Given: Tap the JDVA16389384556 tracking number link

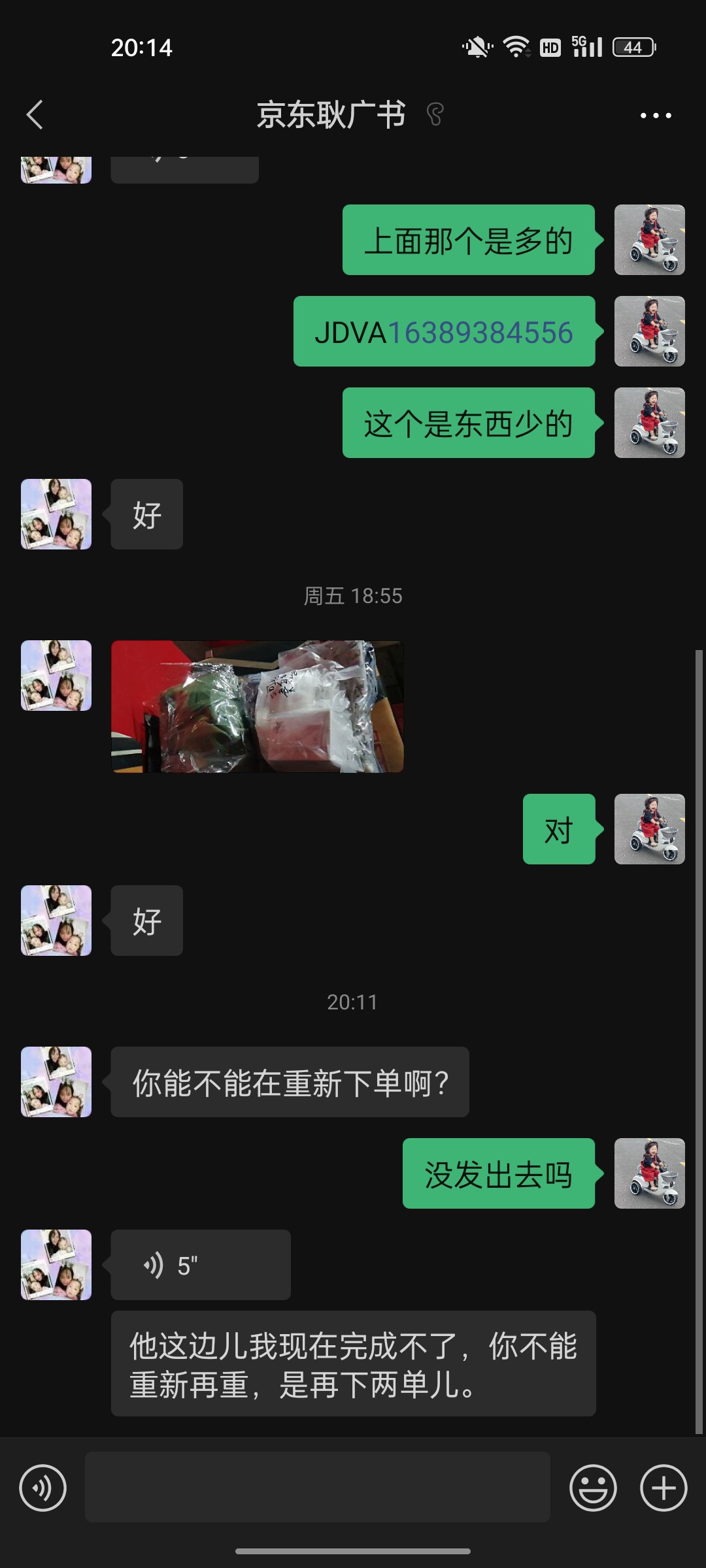Looking at the screenshot, I should point(480,332).
